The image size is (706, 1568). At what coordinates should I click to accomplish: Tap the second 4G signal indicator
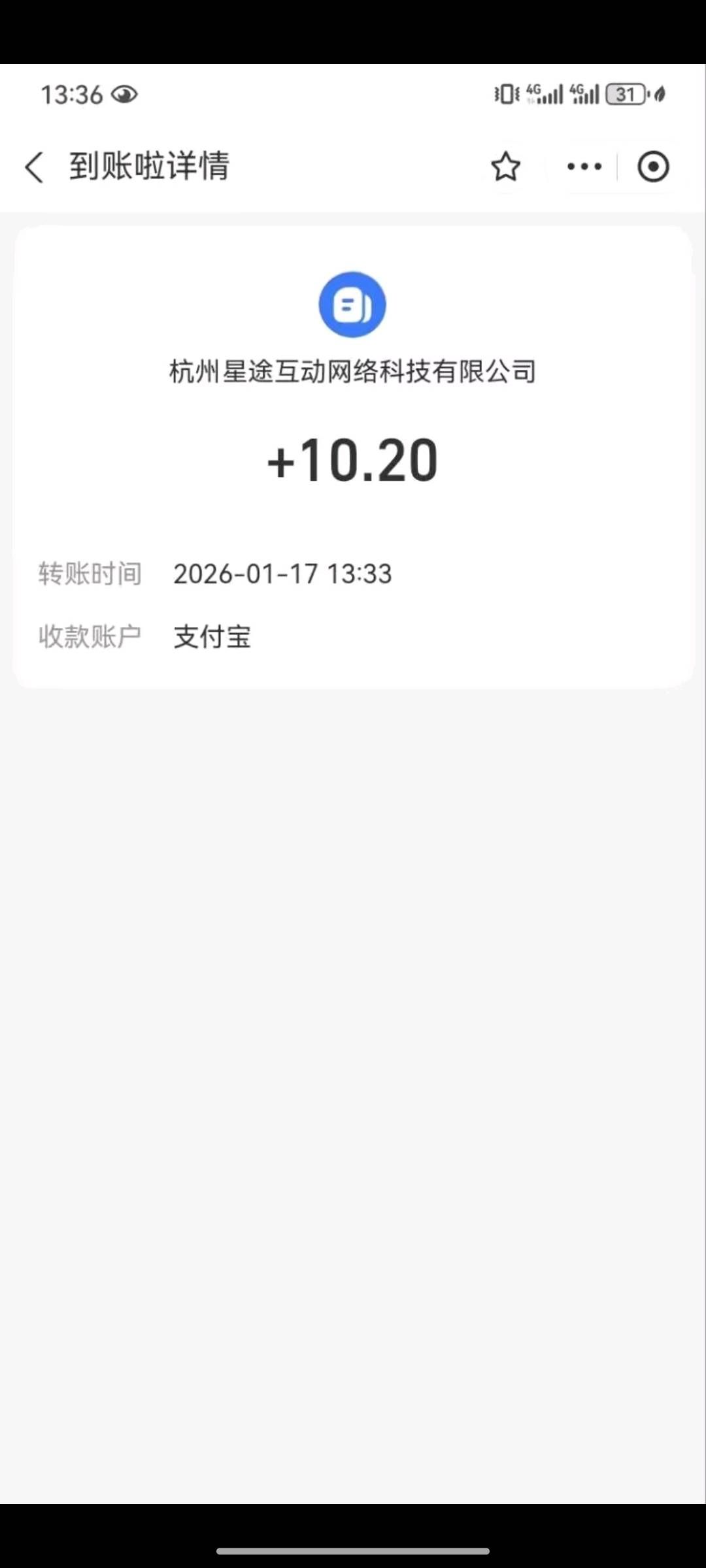pos(587,93)
